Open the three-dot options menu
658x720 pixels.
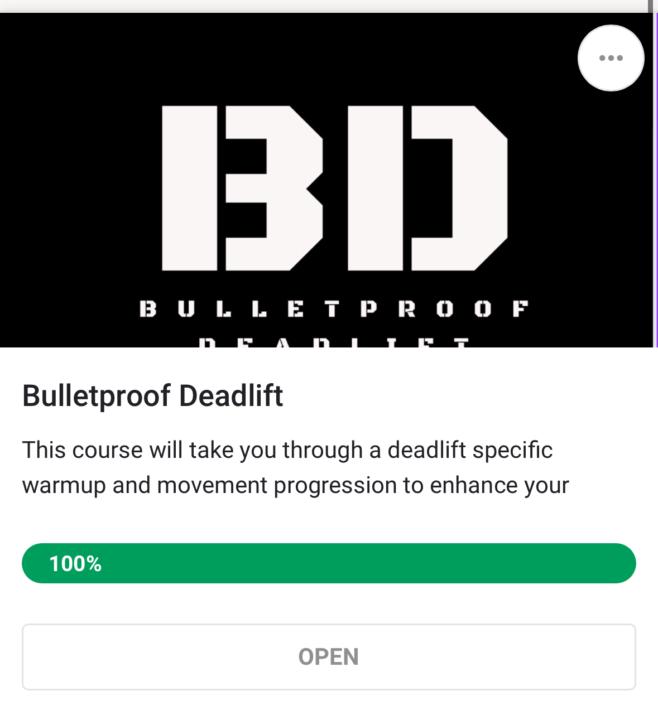(610, 58)
